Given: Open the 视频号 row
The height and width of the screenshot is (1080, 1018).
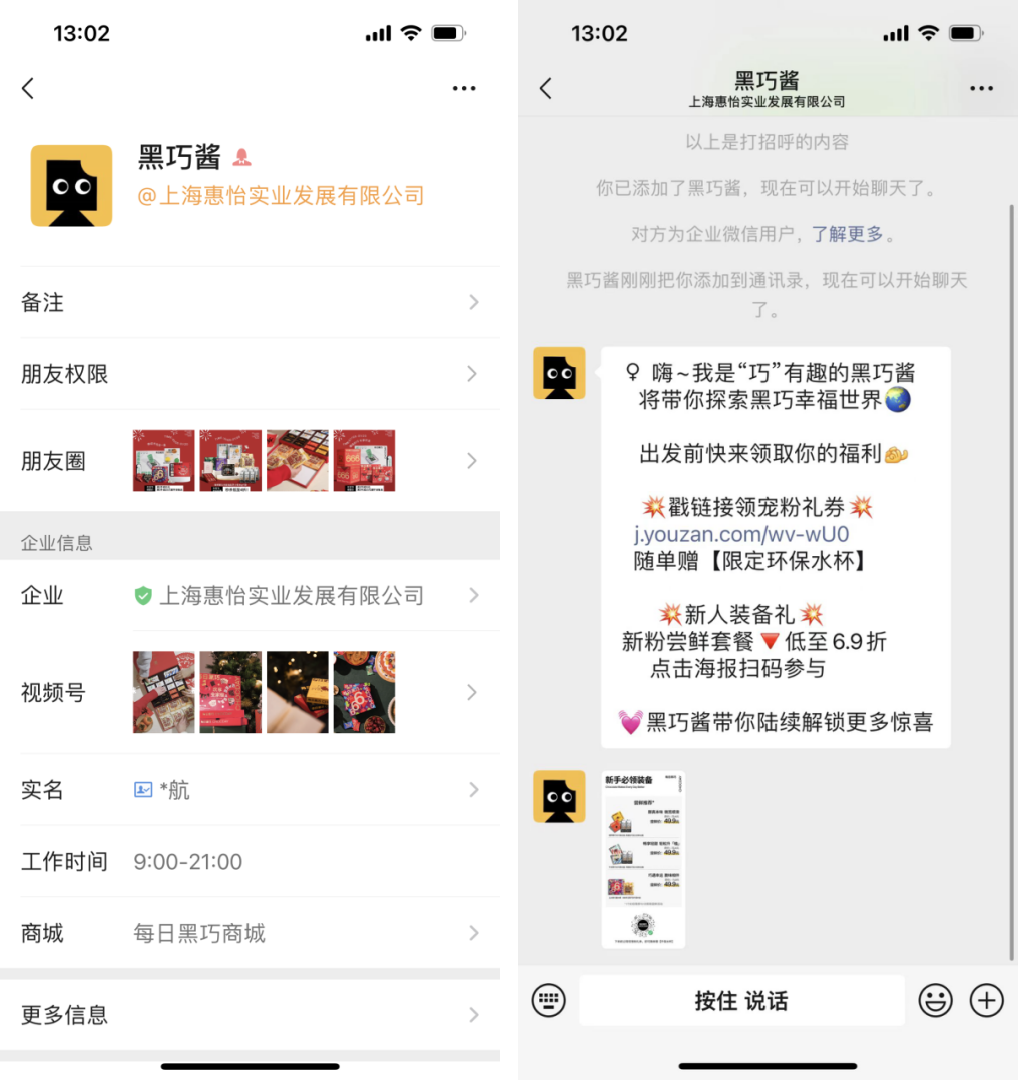Looking at the screenshot, I should point(249,692).
